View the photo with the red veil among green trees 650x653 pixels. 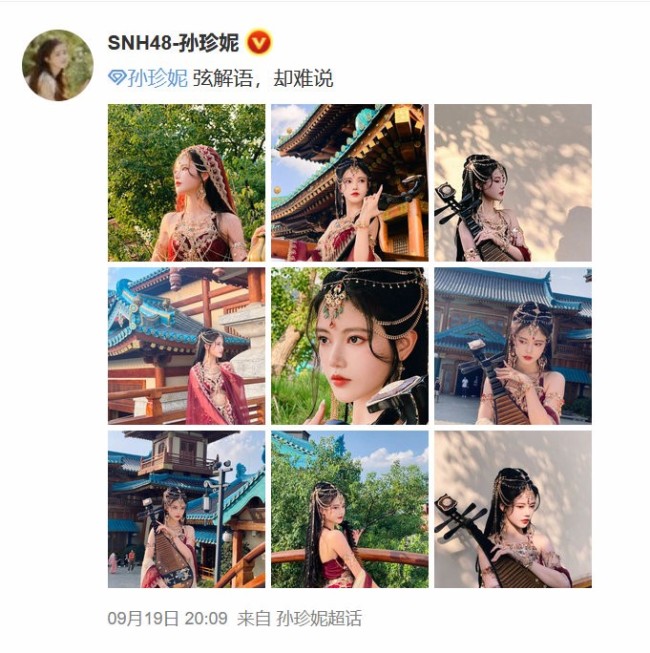point(186,182)
